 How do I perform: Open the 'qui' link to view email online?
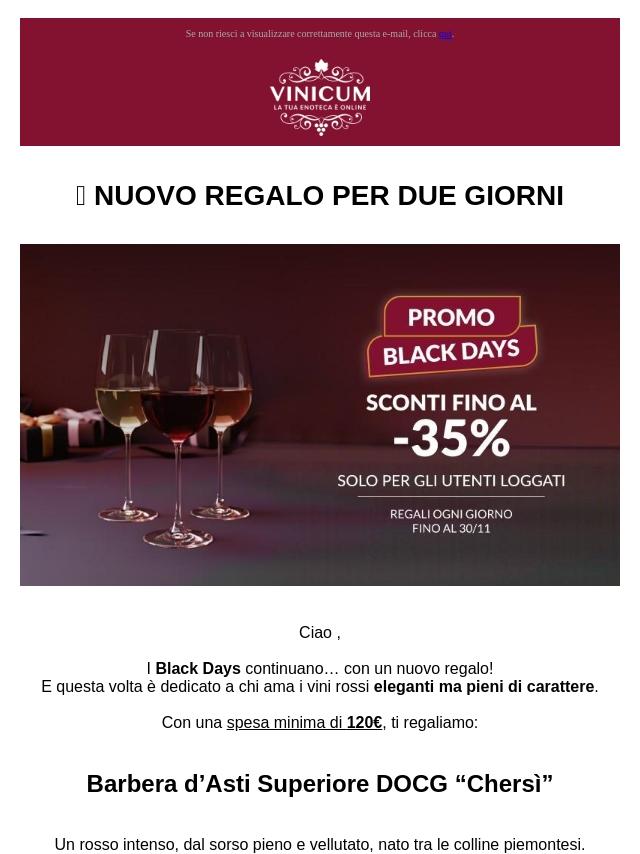pos(446,34)
